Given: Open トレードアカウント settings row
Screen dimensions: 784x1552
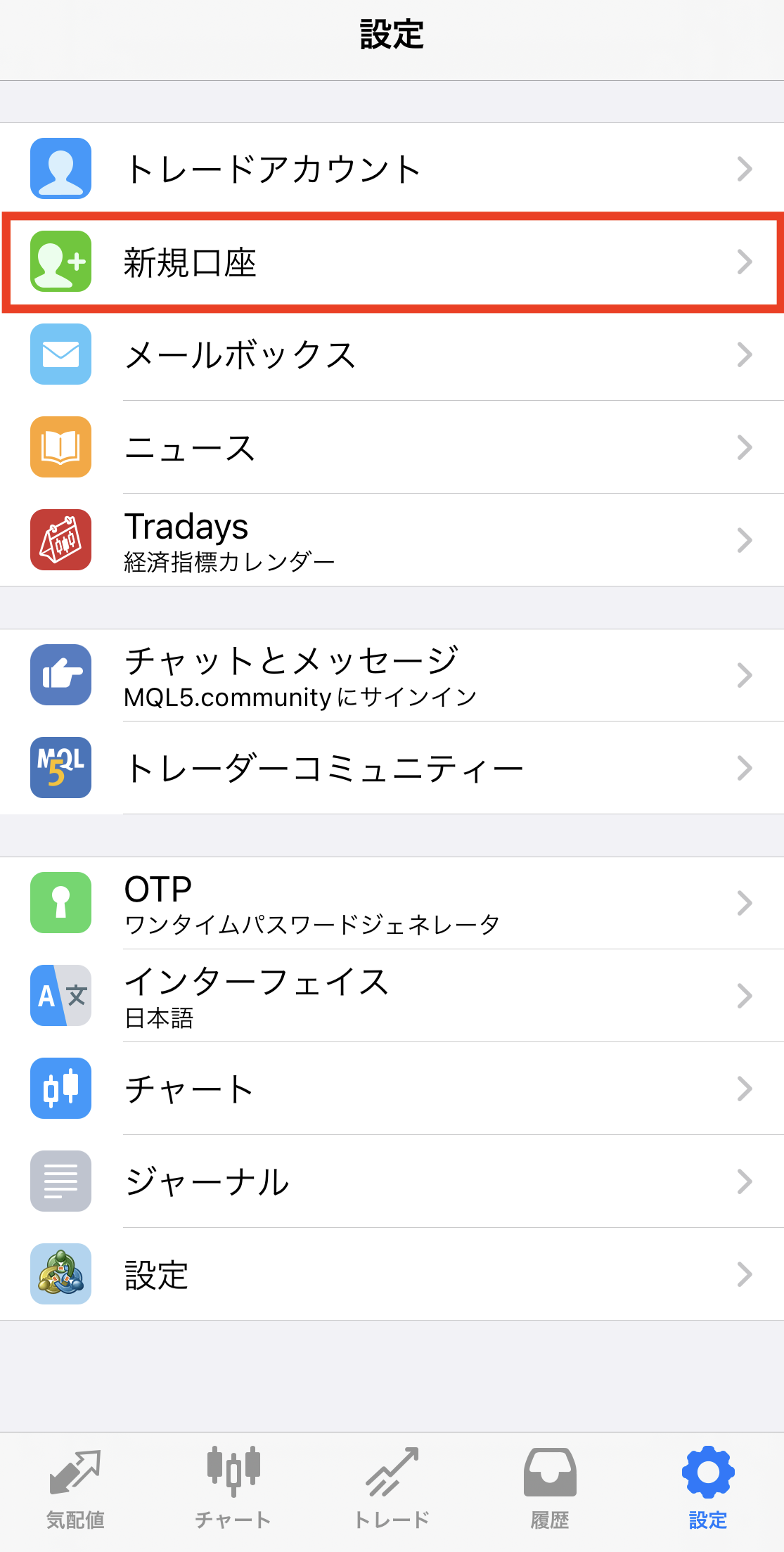Looking at the screenshot, I should pos(392,169).
